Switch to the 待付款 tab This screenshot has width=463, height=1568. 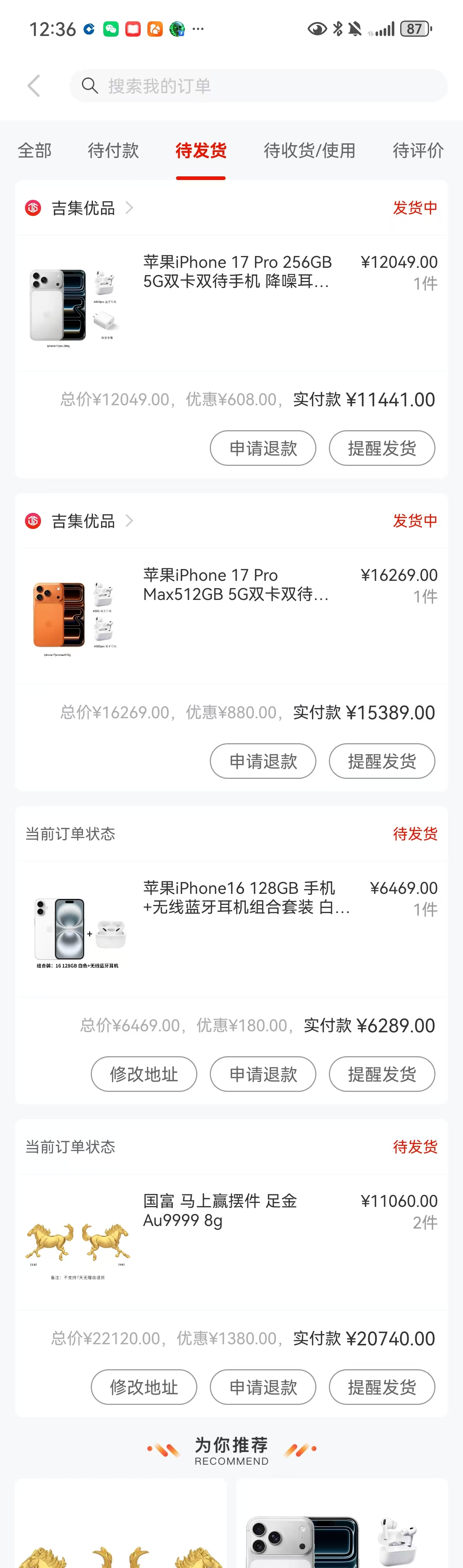[x=113, y=150]
